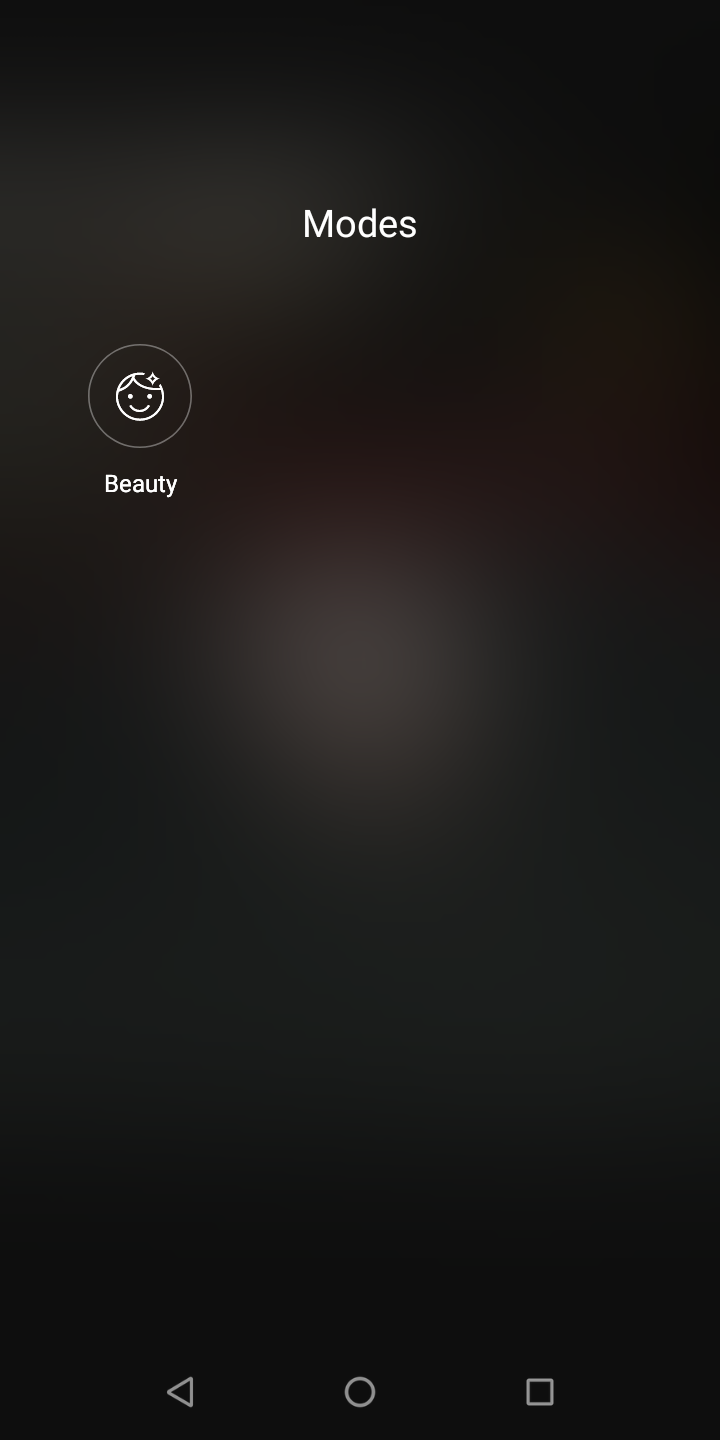Go back using the navigation bar
The width and height of the screenshot is (720, 1440).
[x=180, y=1391]
